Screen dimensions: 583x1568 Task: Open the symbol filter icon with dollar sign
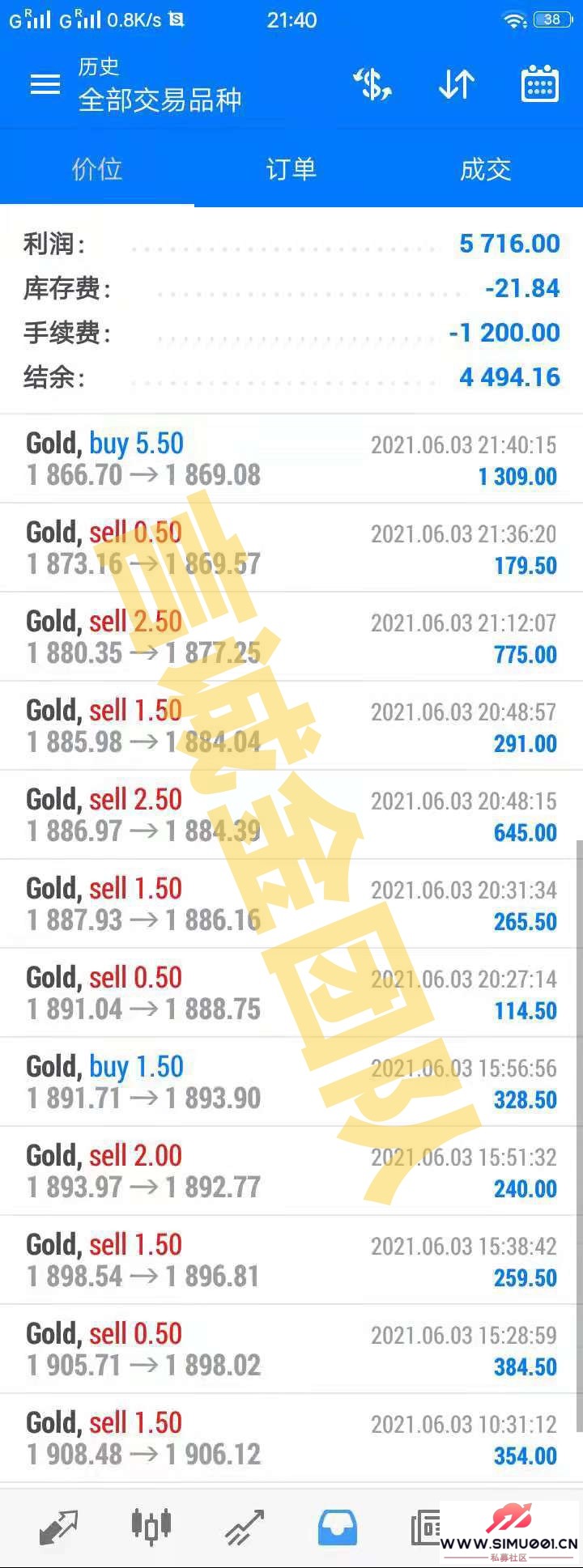coord(372,84)
